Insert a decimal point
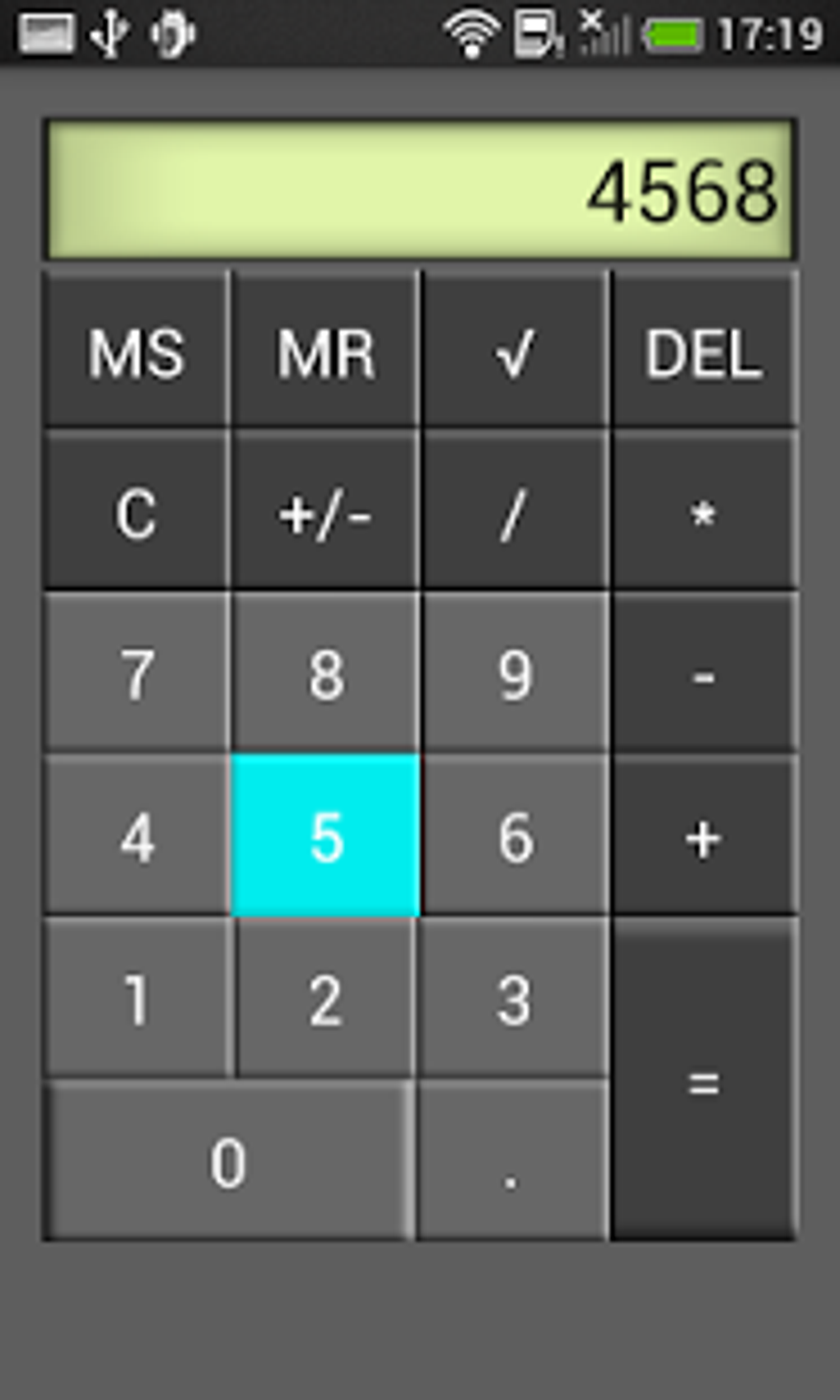This screenshot has width=840, height=1400. (512, 1160)
